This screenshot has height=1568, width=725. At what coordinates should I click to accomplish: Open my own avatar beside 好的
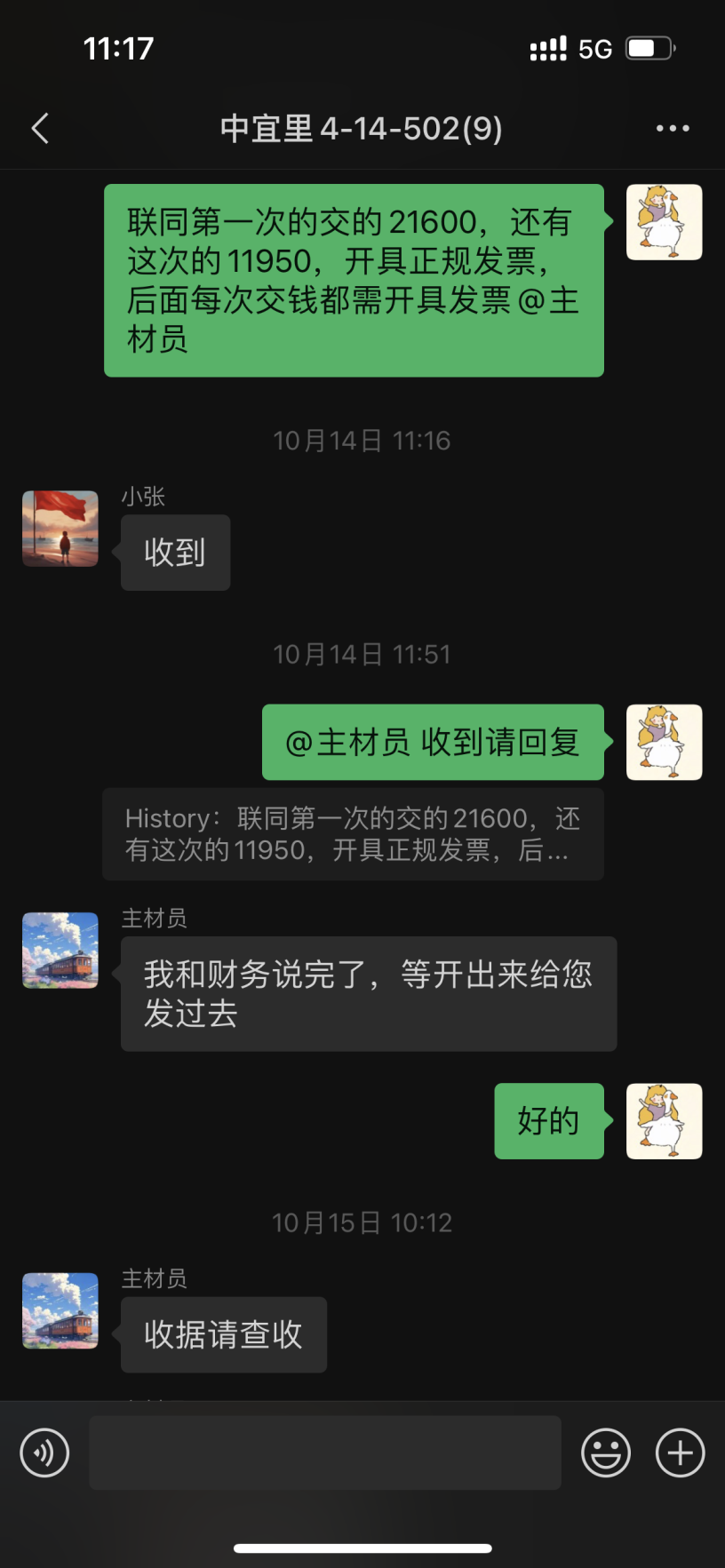click(x=664, y=1121)
